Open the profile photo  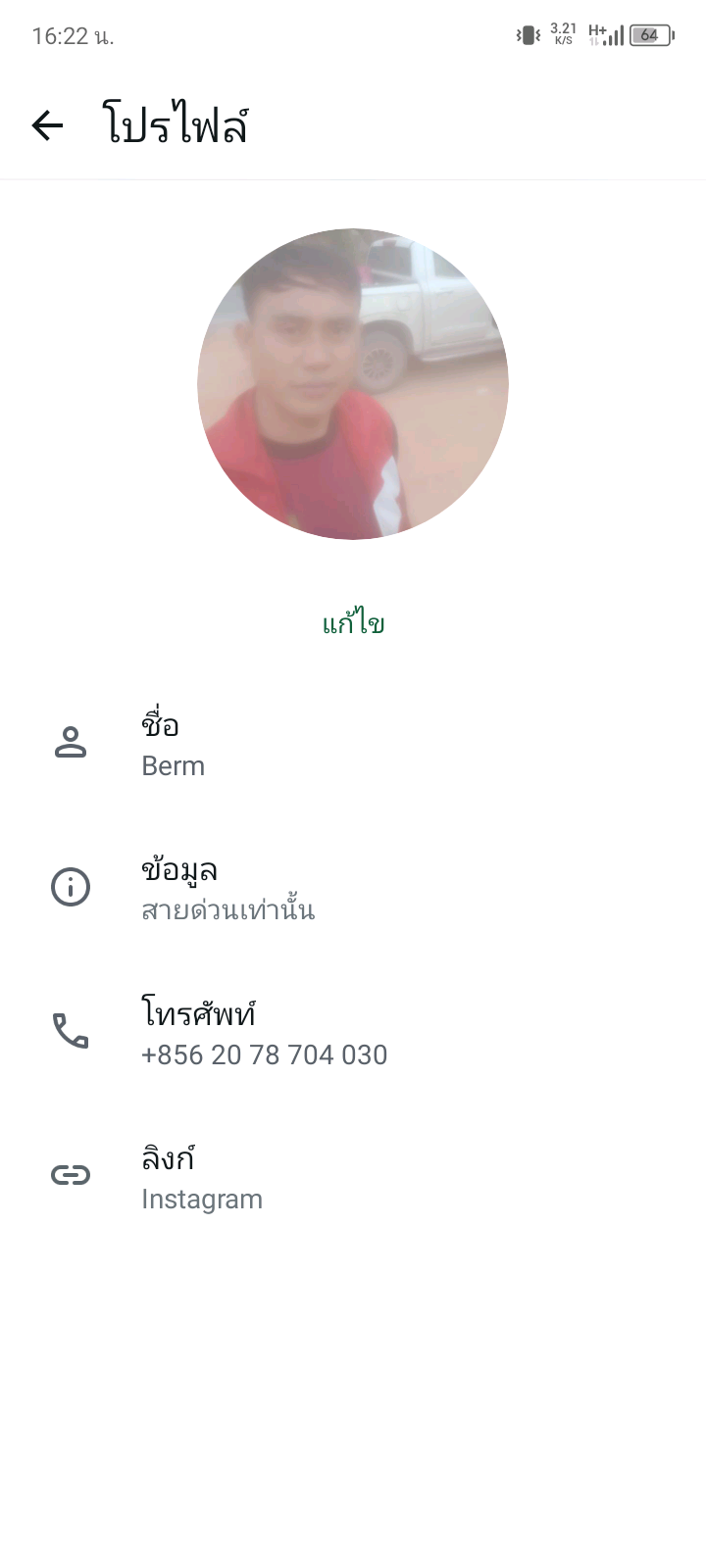pos(353,384)
